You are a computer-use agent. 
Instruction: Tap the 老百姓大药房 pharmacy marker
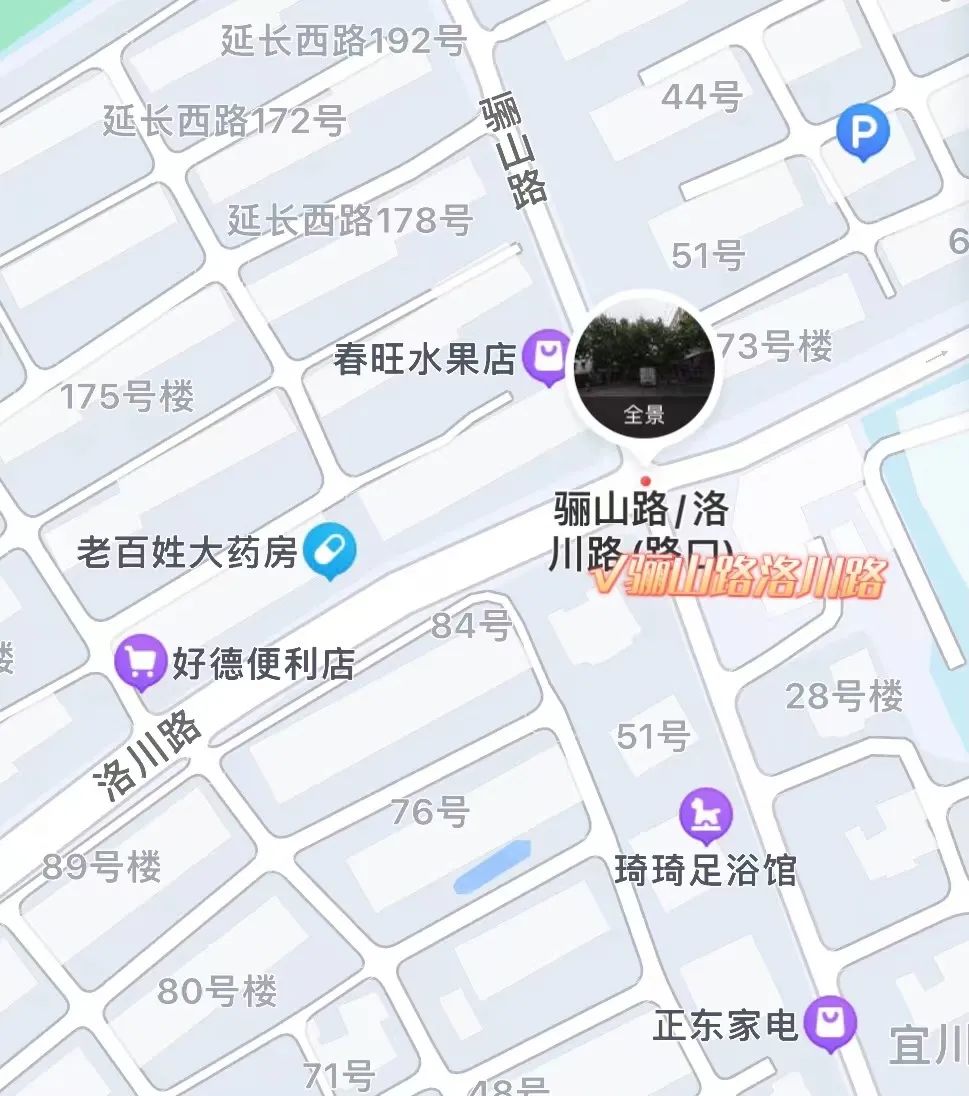point(330,550)
